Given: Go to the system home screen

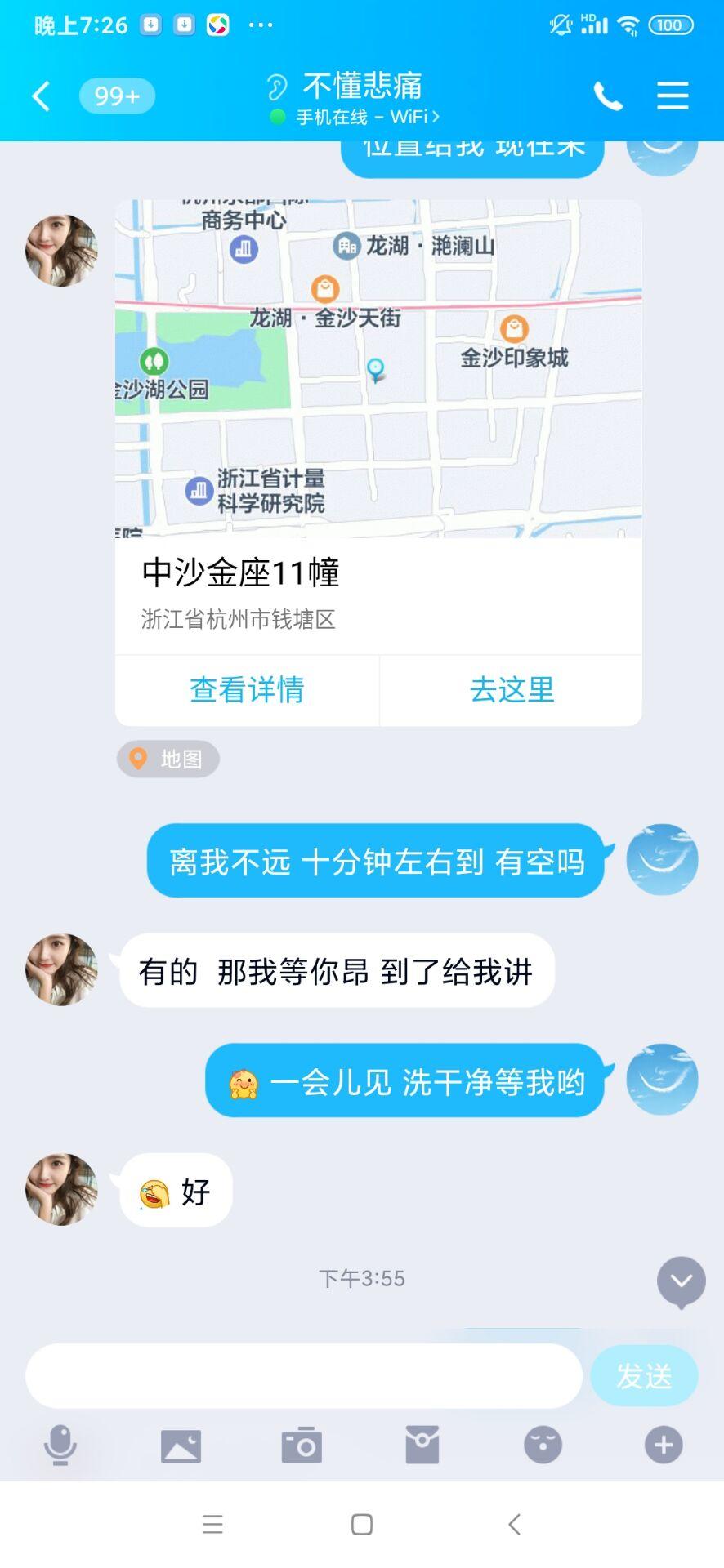Looking at the screenshot, I should pyautogui.click(x=362, y=1524).
